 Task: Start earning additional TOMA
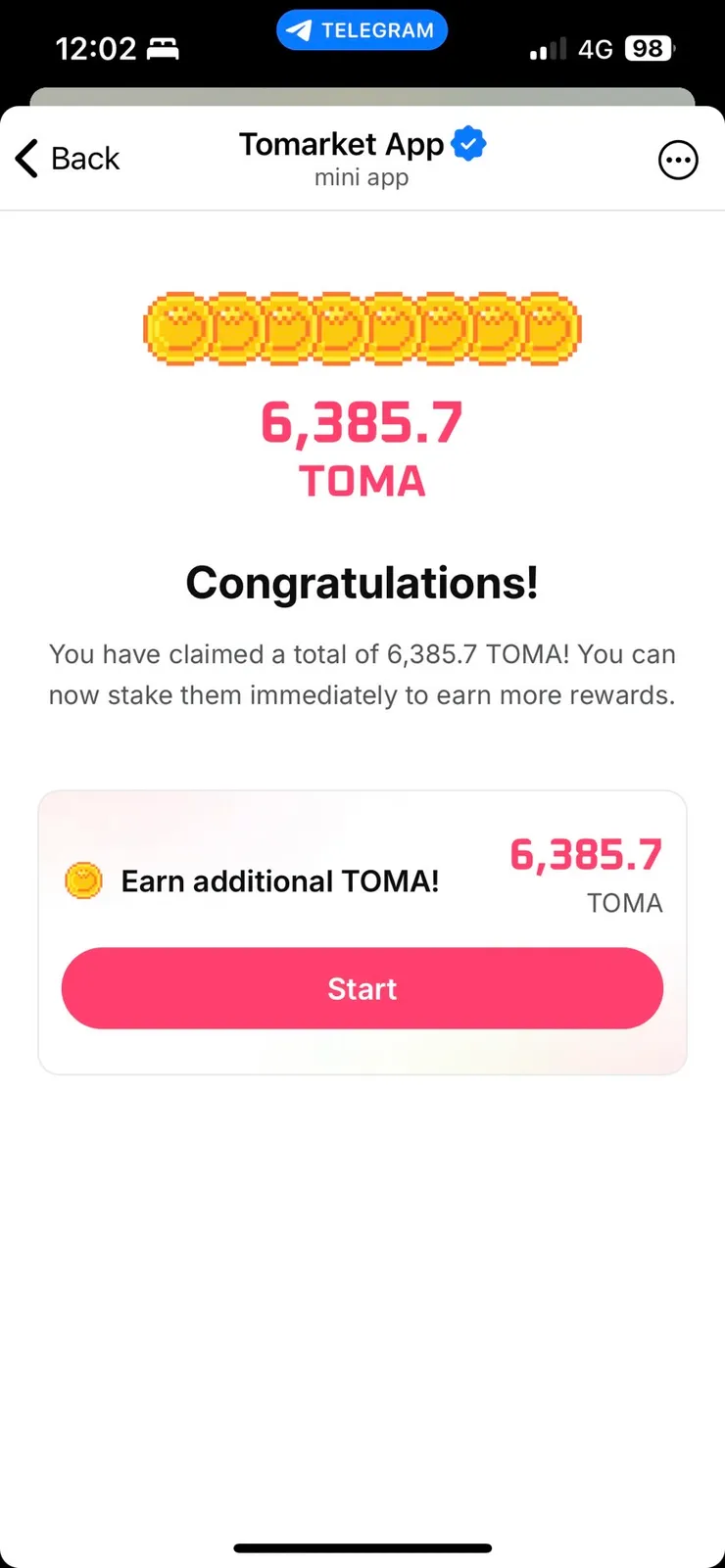pyautogui.click(x=362, y=988)
